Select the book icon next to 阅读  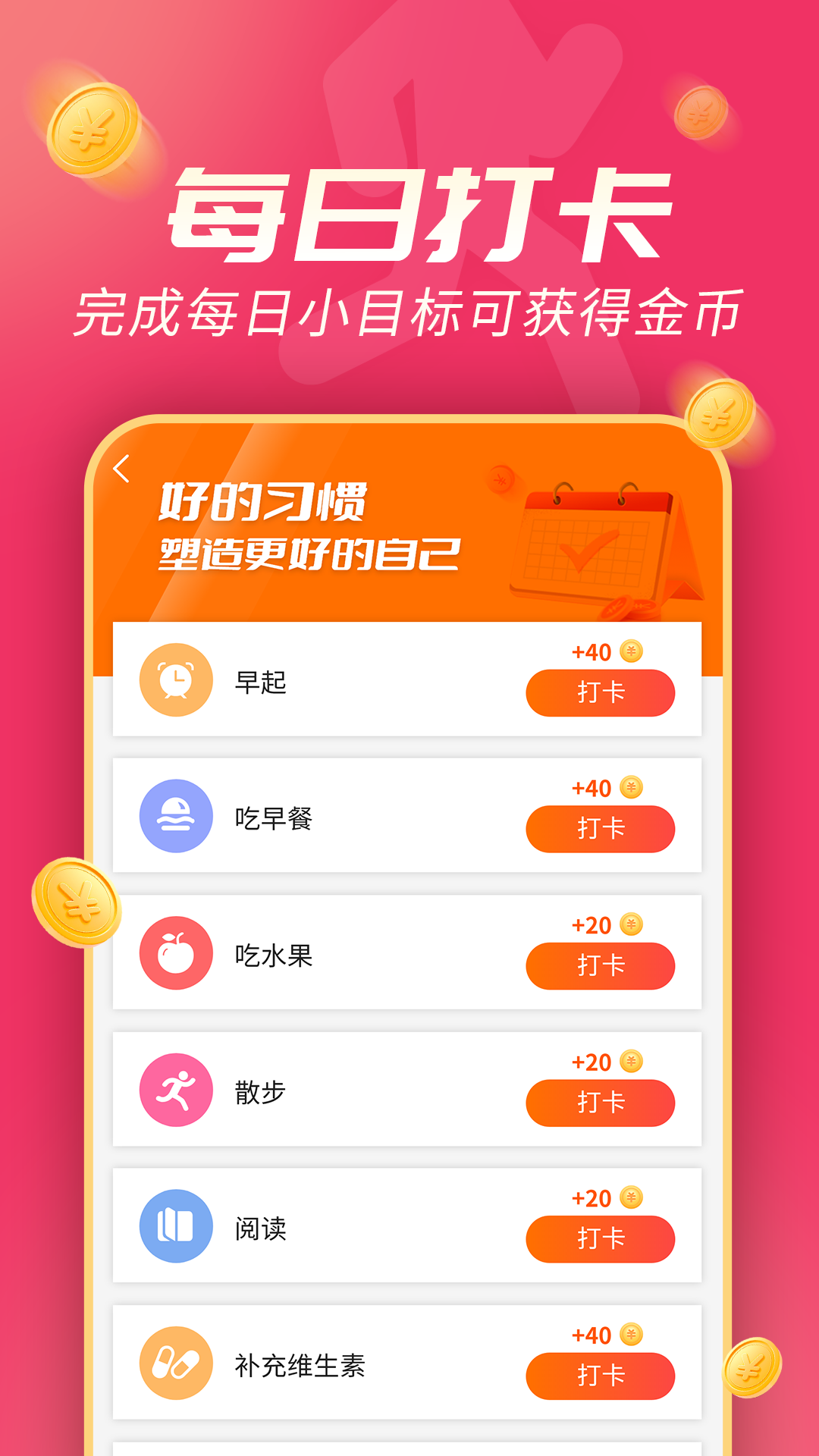[176, 1225]
